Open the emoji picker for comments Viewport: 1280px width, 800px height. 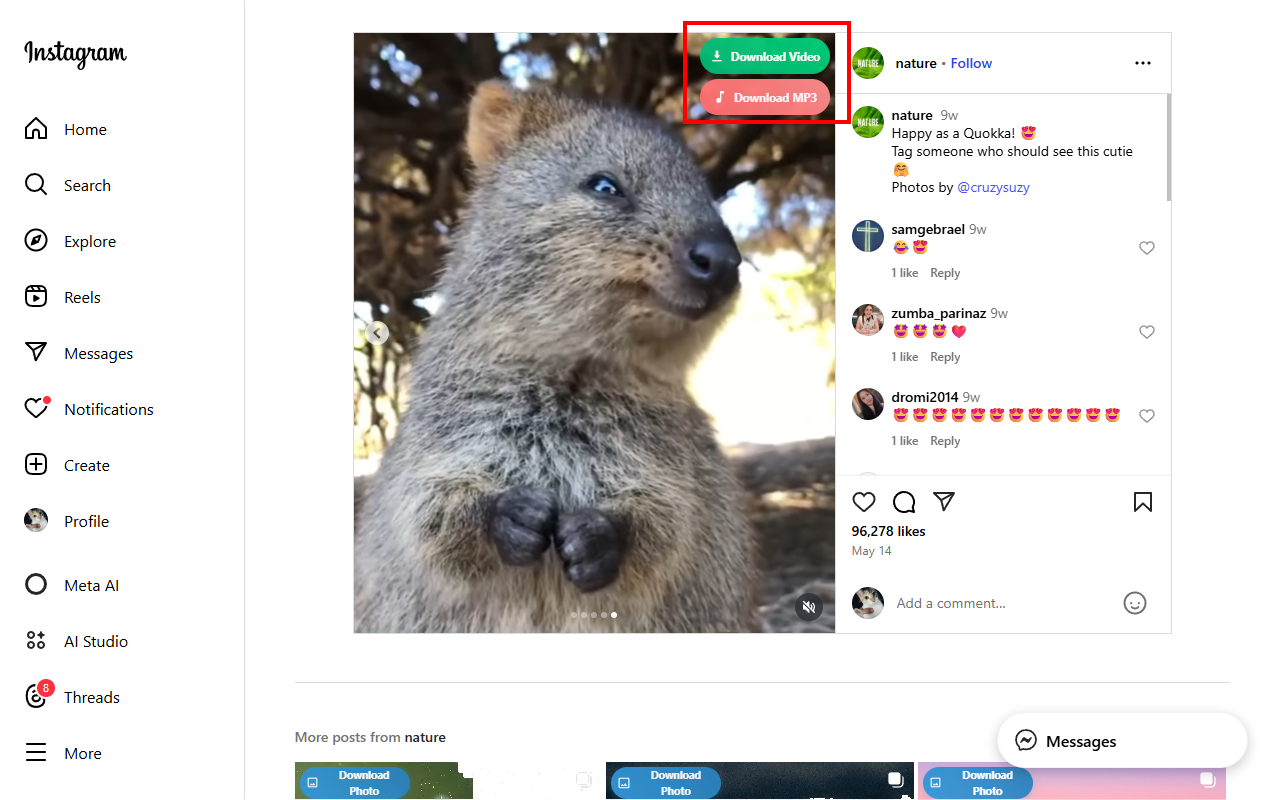[1134, 603]
